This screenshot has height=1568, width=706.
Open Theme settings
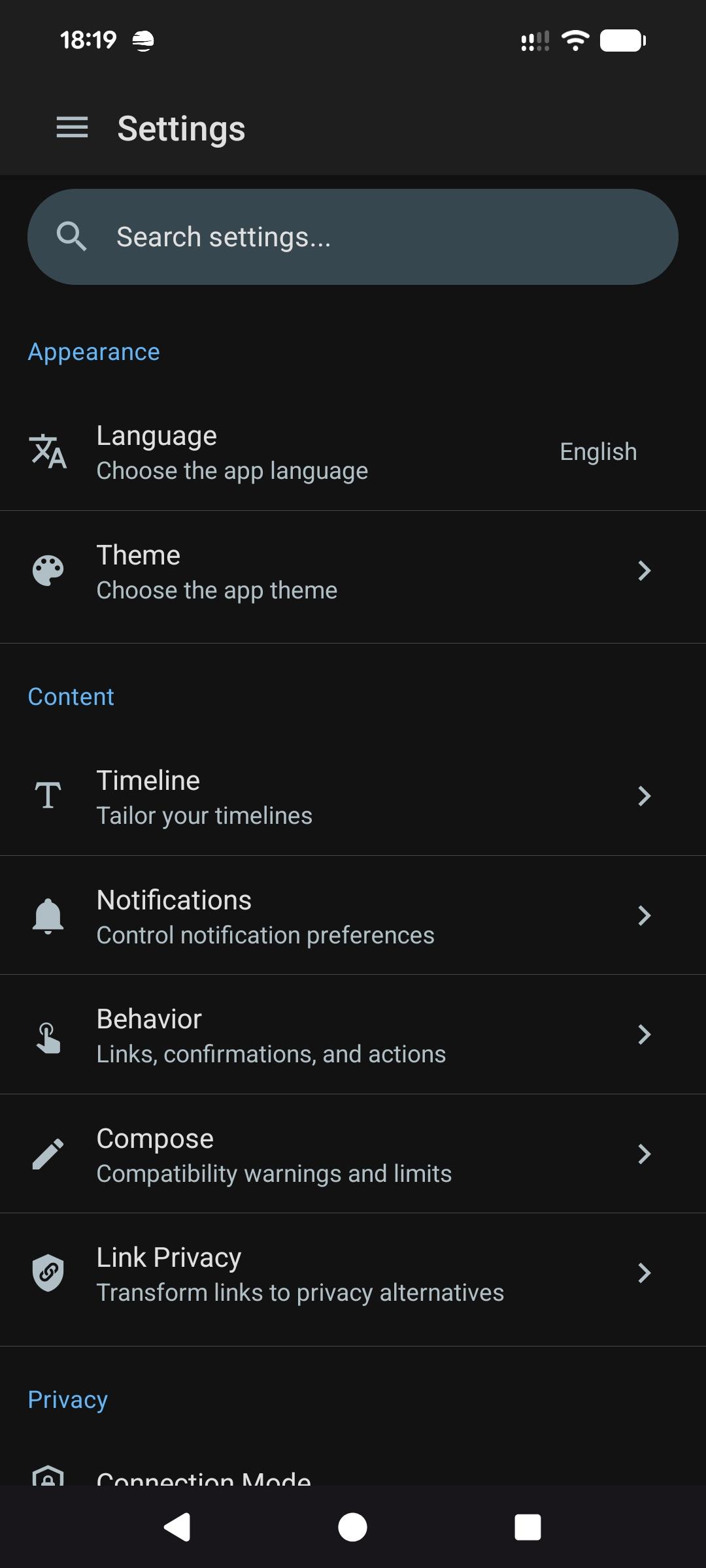click(353, 572)
